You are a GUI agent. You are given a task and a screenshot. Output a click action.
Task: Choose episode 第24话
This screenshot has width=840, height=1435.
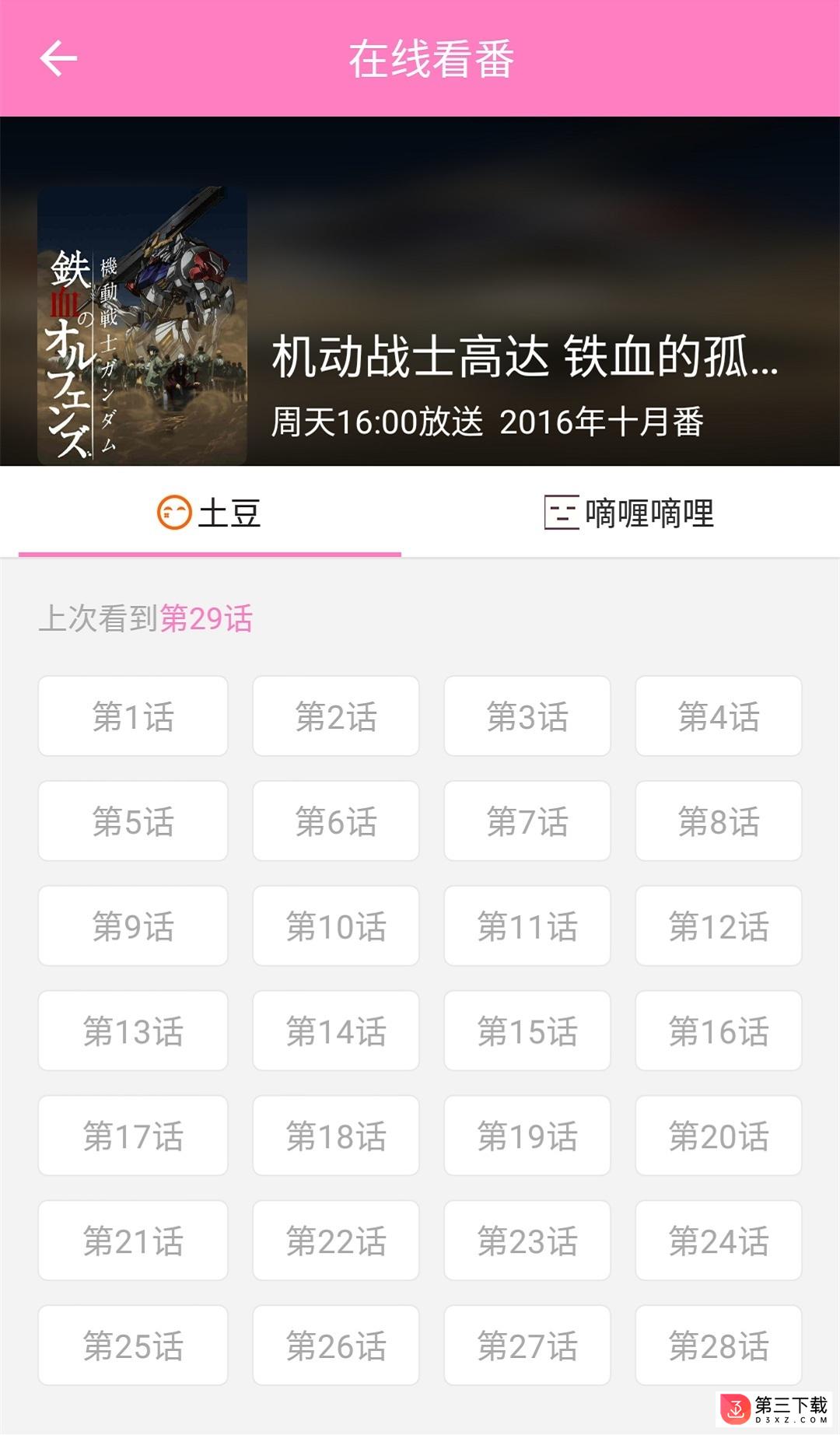719,1241
